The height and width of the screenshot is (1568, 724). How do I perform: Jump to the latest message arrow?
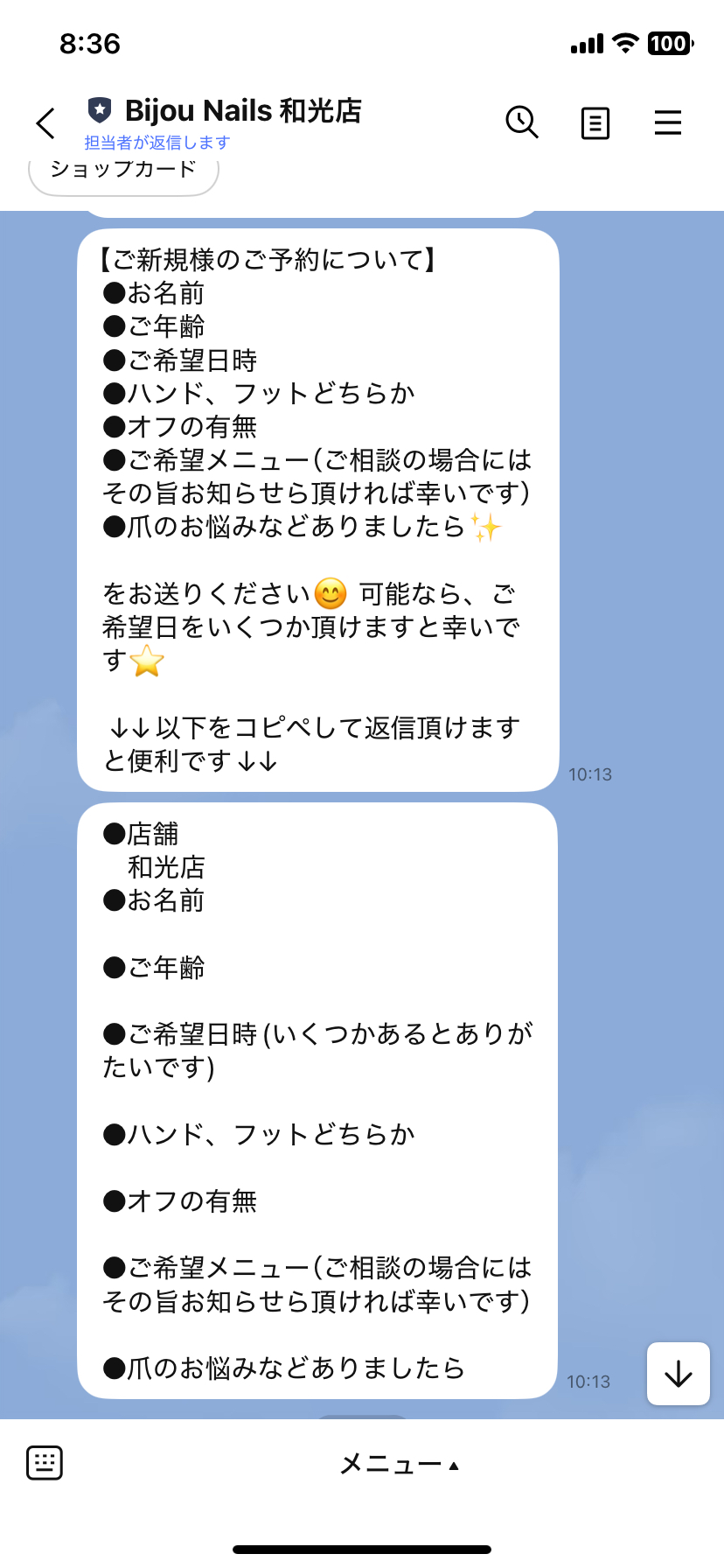point(678,1374)
